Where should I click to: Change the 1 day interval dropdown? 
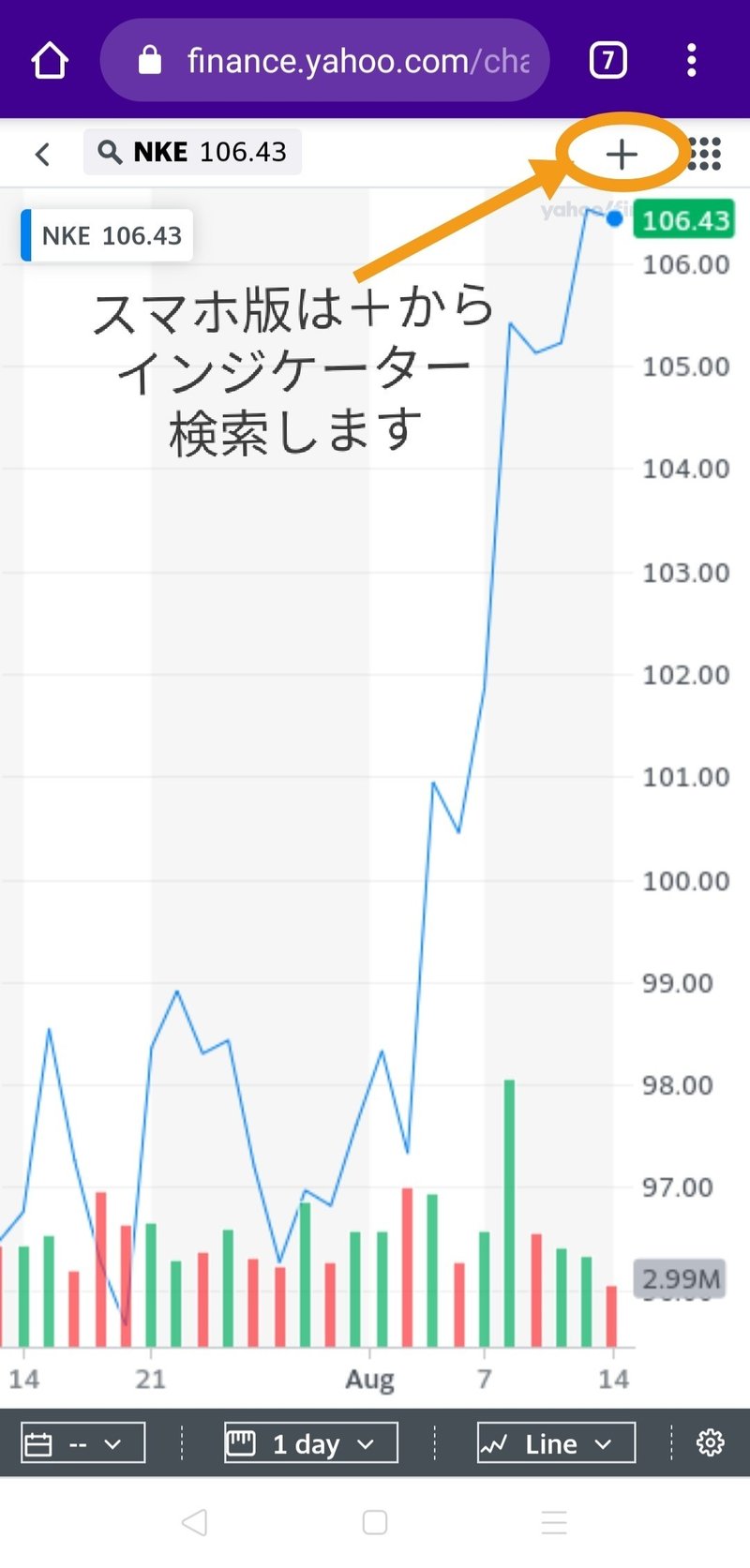point(311,1443)
